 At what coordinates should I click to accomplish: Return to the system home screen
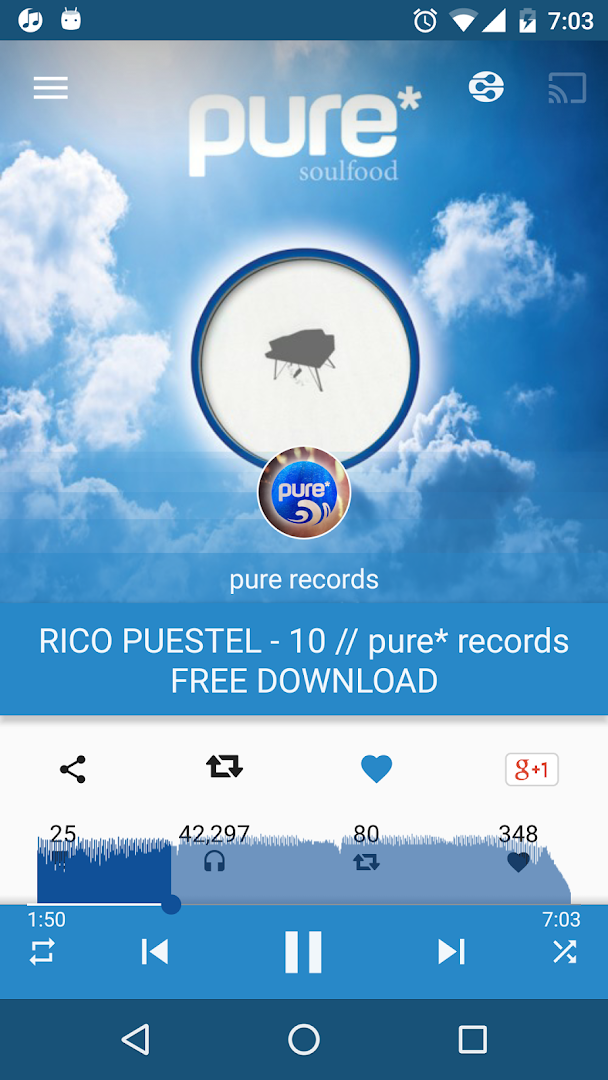pyautogui.click(x=304, y=1040)
